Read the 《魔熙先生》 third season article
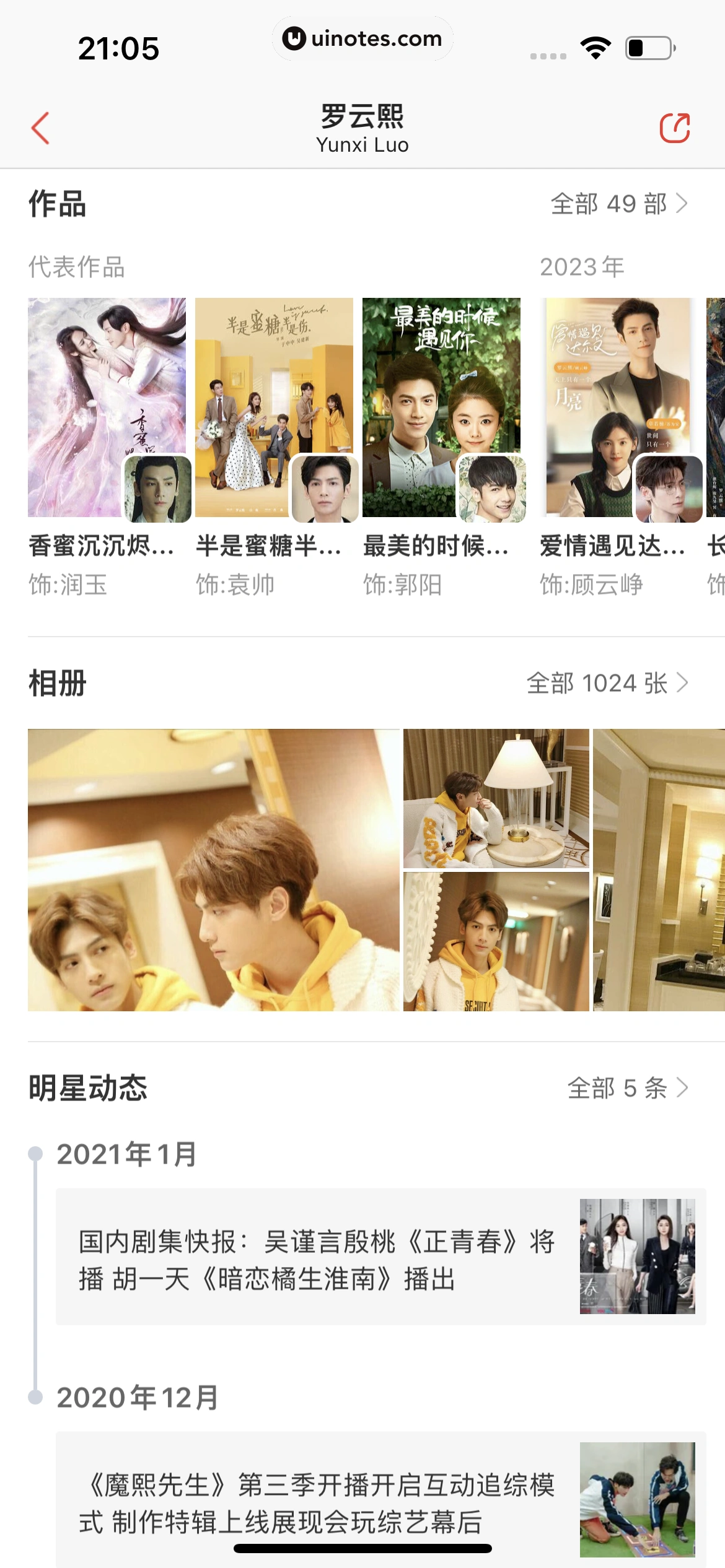 tap(381, 1500)
